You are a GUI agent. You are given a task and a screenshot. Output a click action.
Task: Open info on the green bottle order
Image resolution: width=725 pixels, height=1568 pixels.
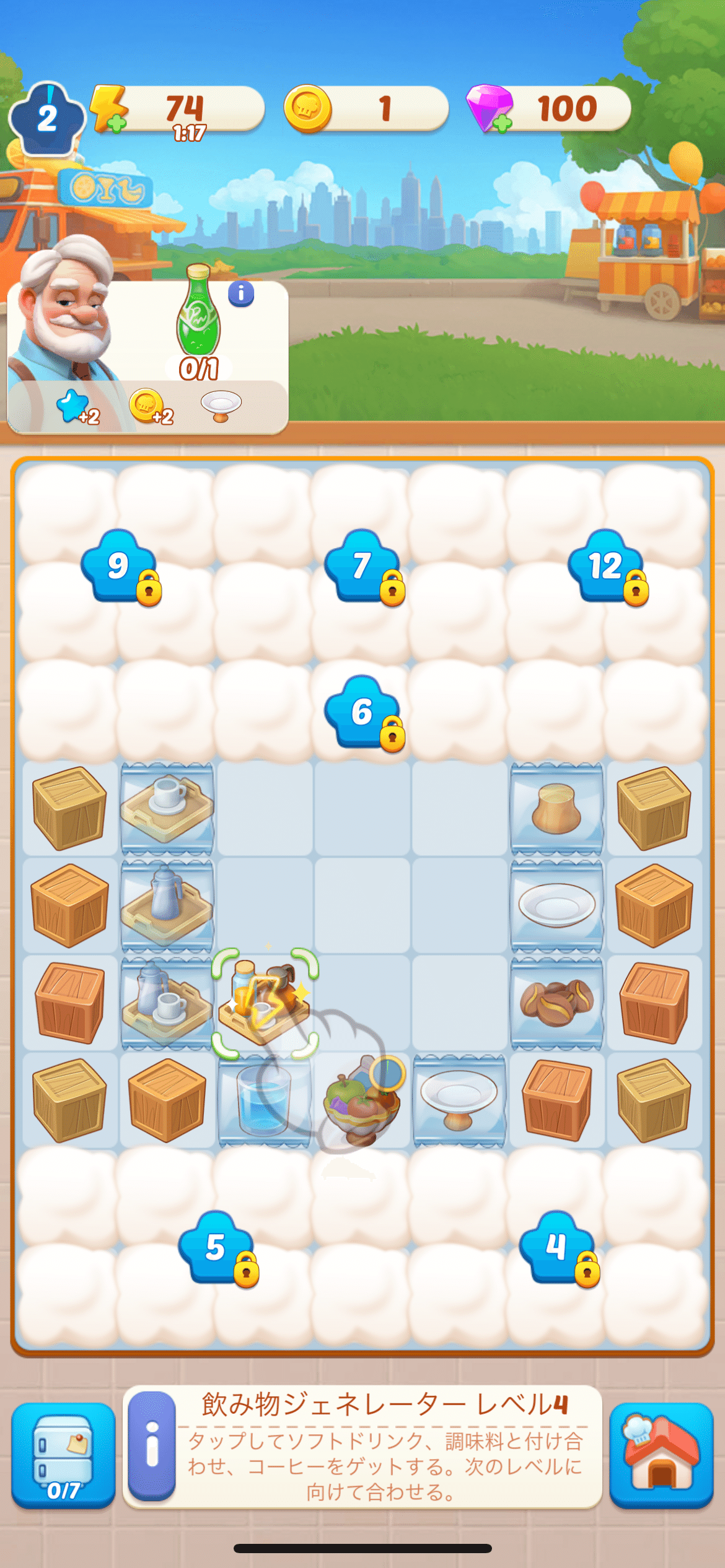coord(241,294)
